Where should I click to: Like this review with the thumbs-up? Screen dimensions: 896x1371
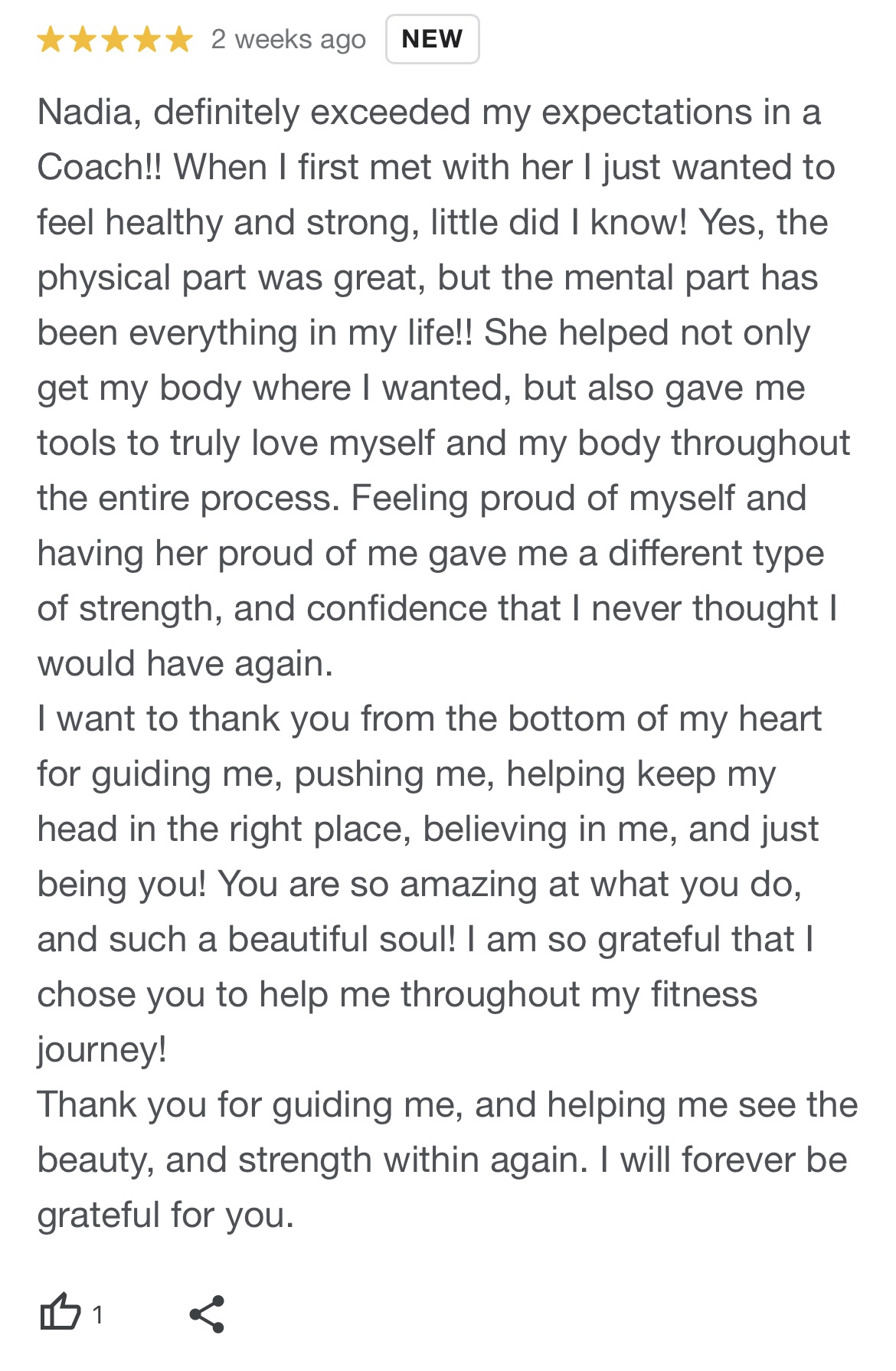tap(60, 1313)
